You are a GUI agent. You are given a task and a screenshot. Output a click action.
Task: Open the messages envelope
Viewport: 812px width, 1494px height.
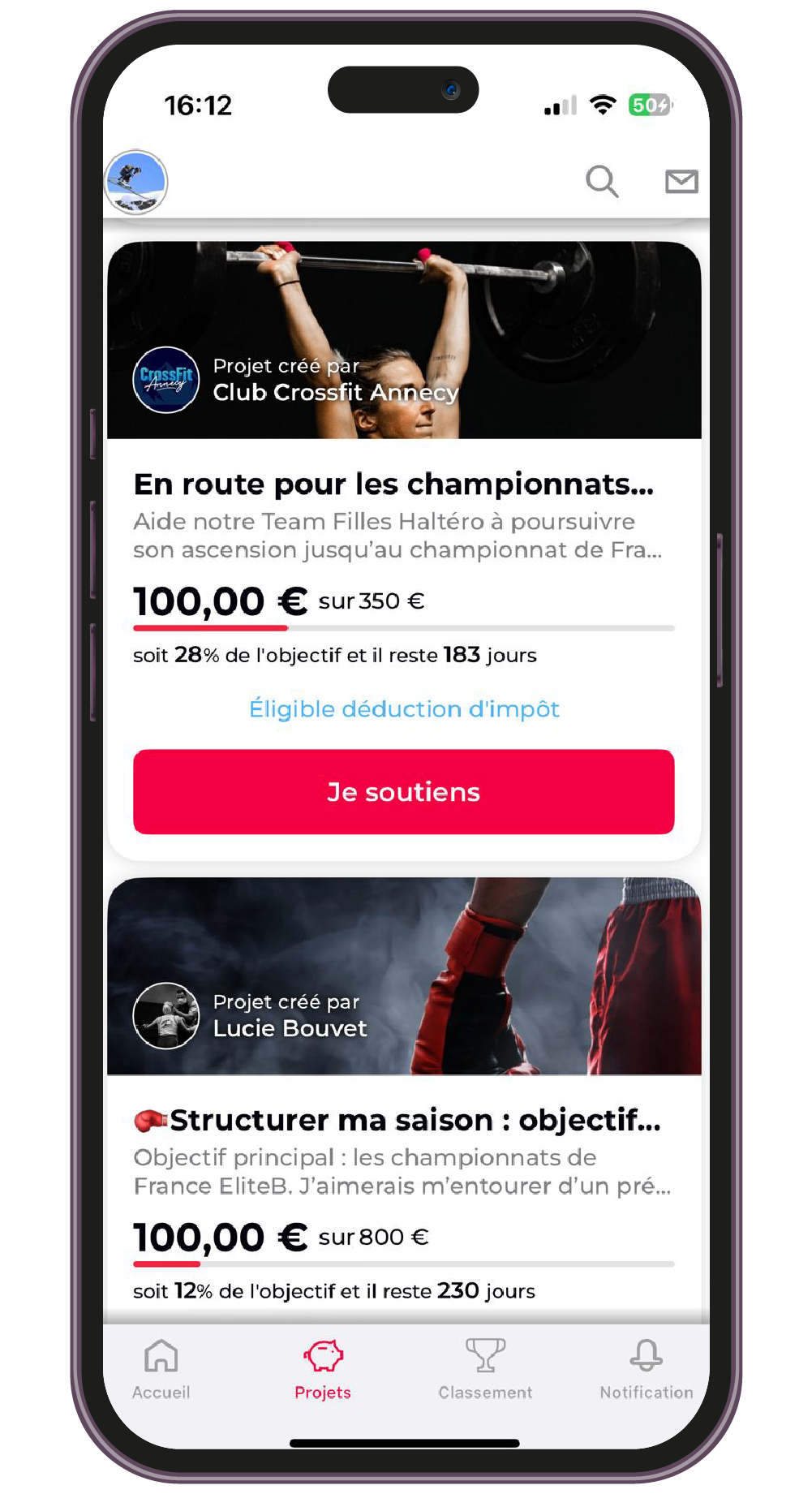tap(681, 181)
